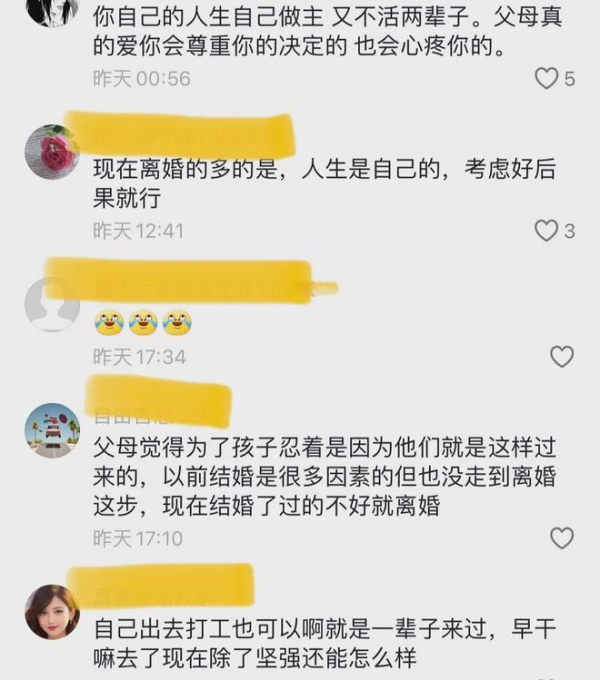Like the comment starting "父母觉得为了孩子忍着"
The image size is (600, 680).
coord(562,538)
